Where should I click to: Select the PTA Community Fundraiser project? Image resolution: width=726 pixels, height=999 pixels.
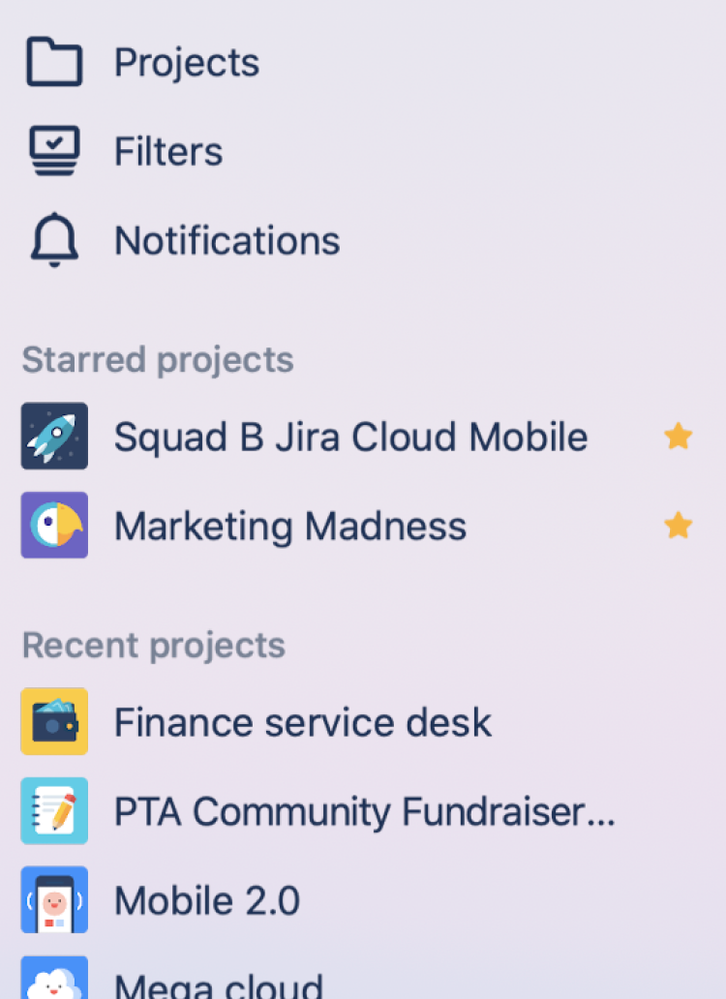click(x=364, y=812)
